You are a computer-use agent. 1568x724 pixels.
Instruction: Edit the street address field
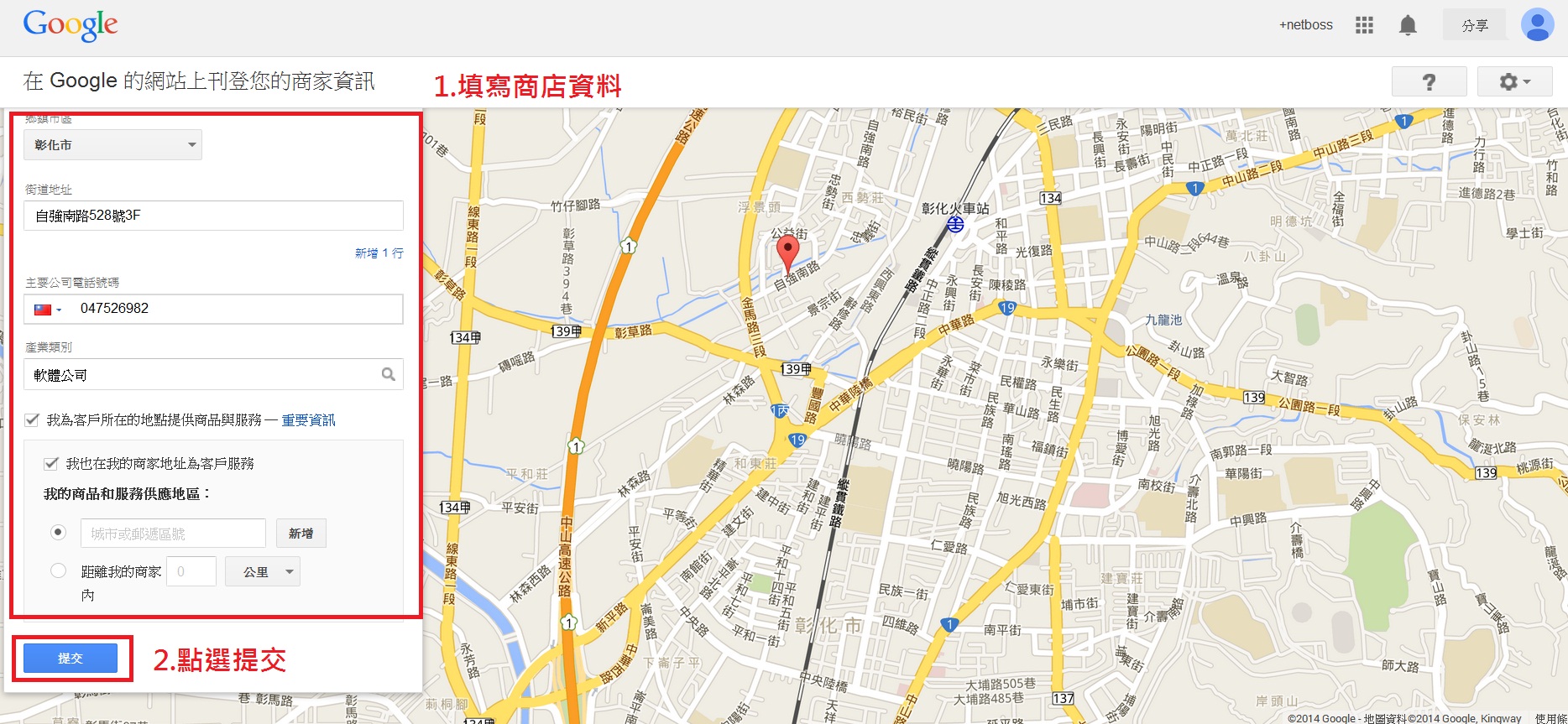[x=213, y=216]
